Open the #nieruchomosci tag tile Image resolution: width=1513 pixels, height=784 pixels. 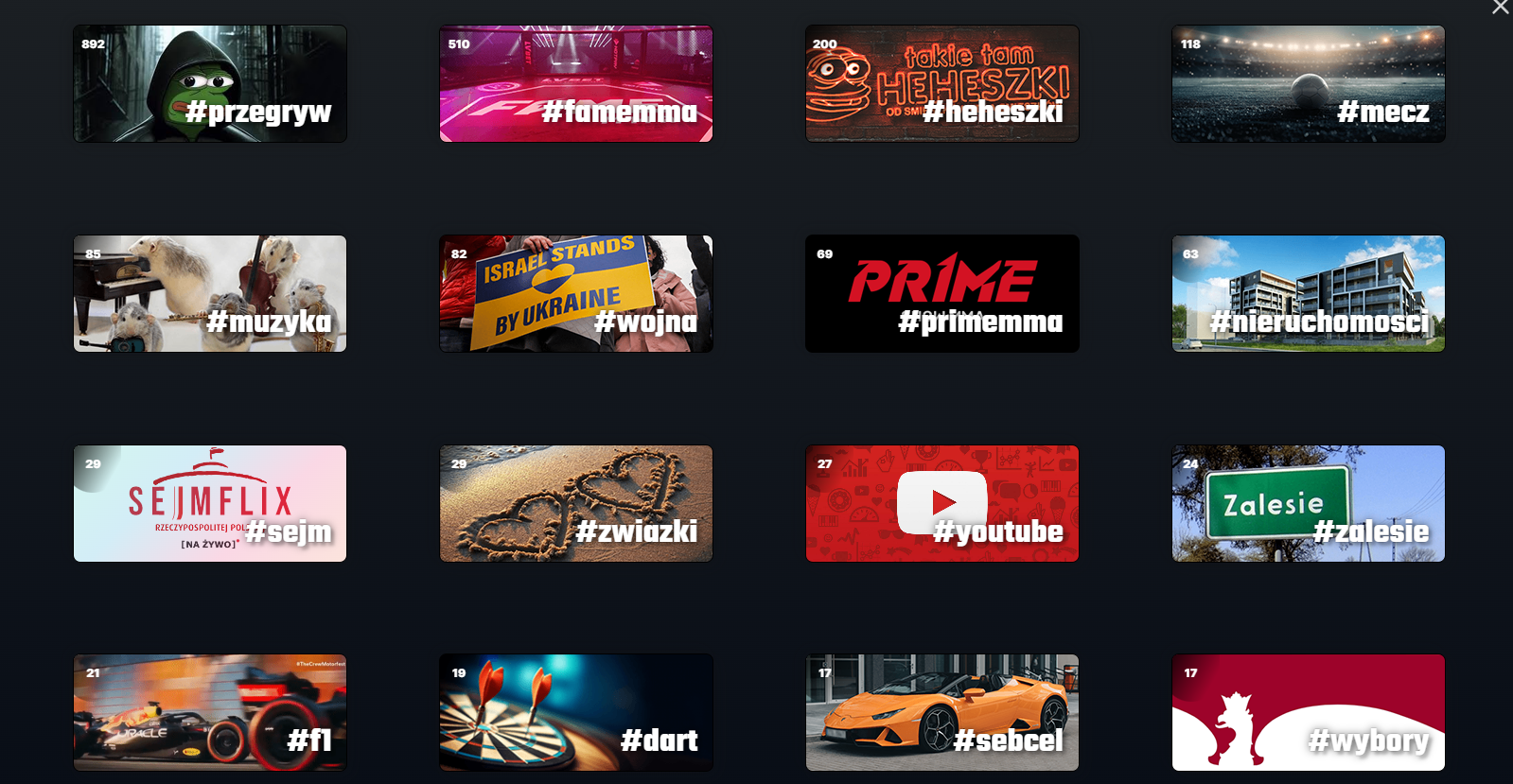pyautogui.click(x=1308, y=294)
